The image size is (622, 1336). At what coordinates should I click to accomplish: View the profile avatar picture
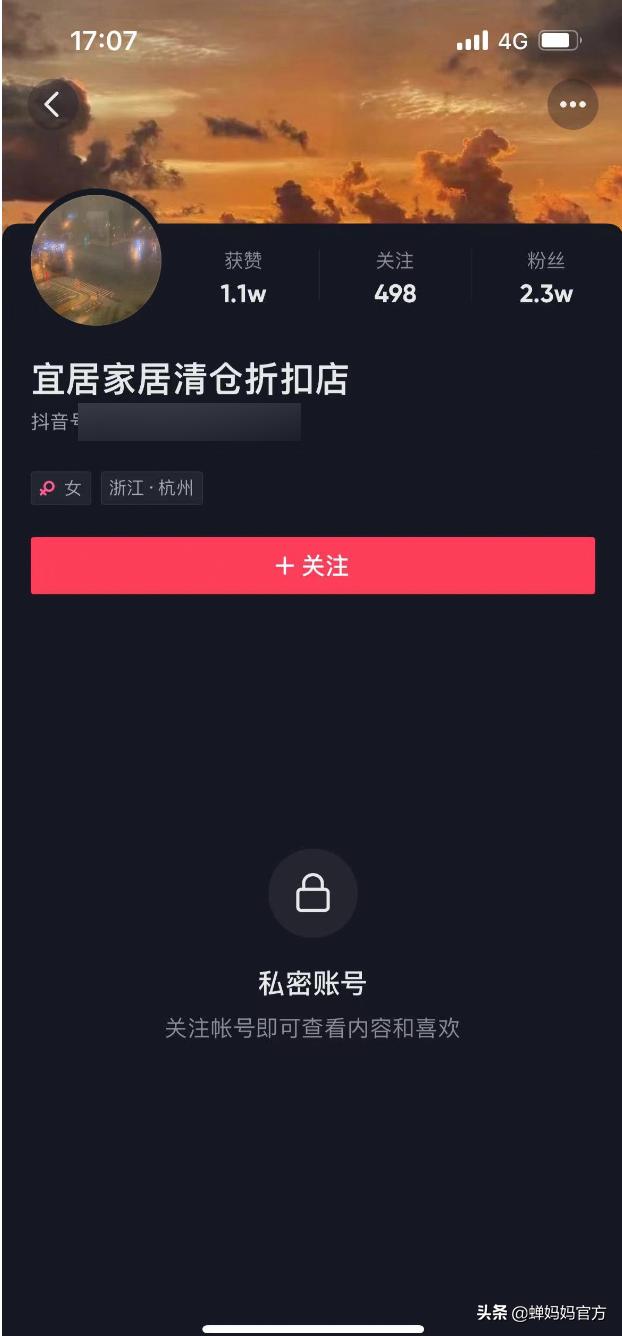tap(96, 260)
